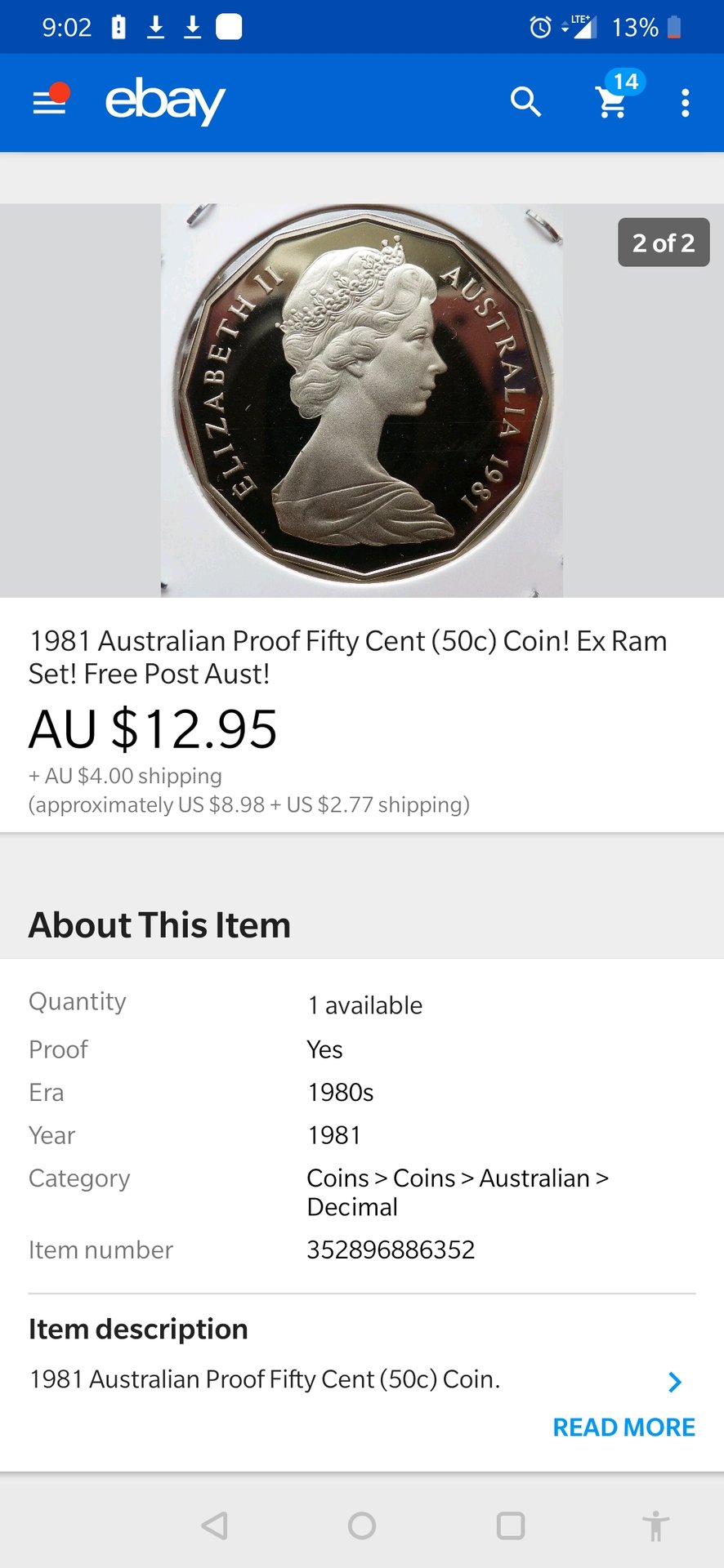The height and width of the screenshot is (1568, 724).
Task: Go back using the system back button
Action: coord(215,1525)
